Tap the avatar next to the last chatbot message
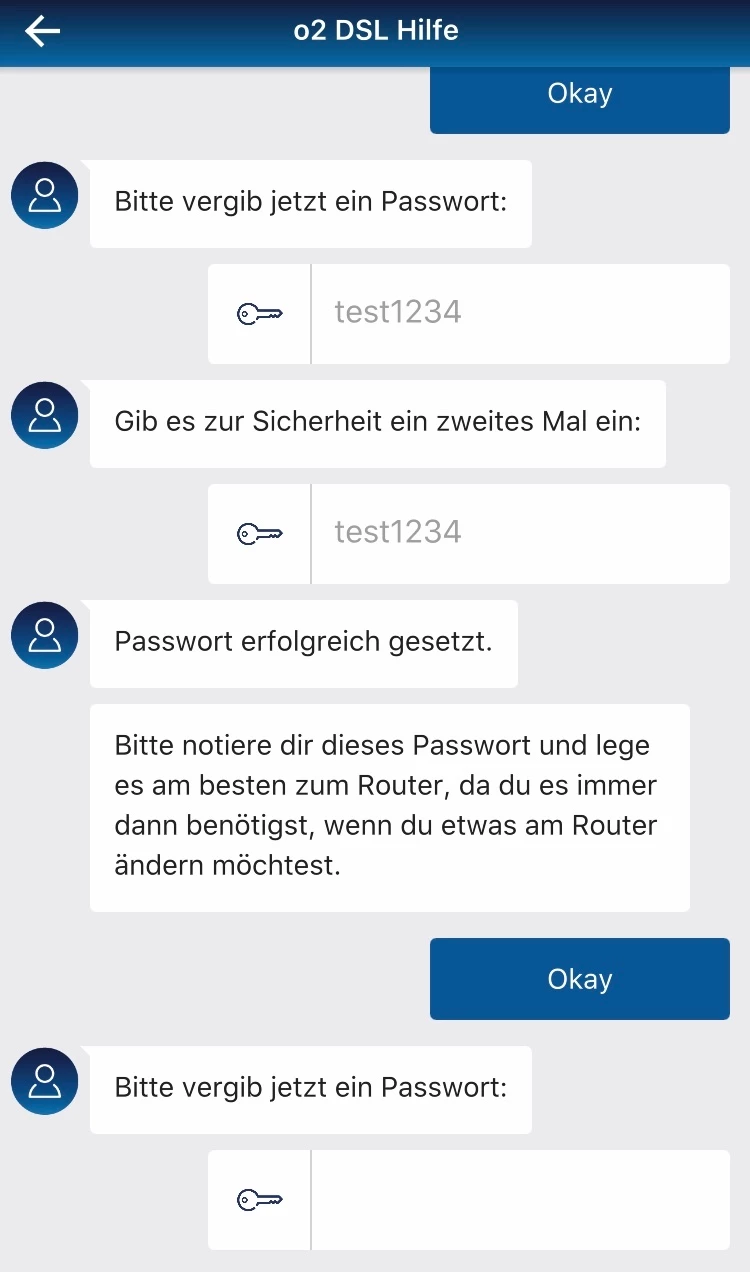 (44, 1081)
